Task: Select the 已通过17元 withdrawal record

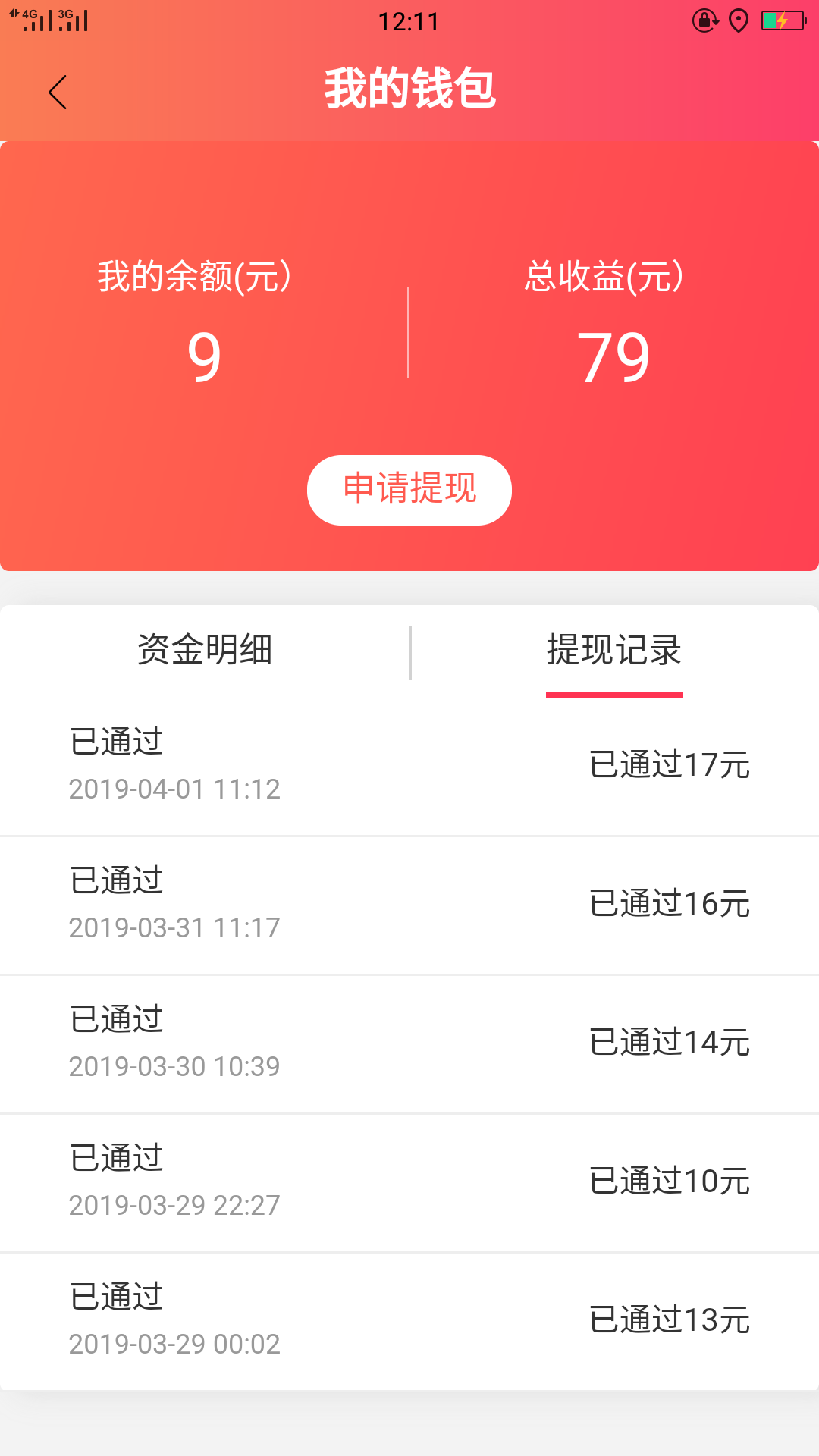Action: point(670,766)
